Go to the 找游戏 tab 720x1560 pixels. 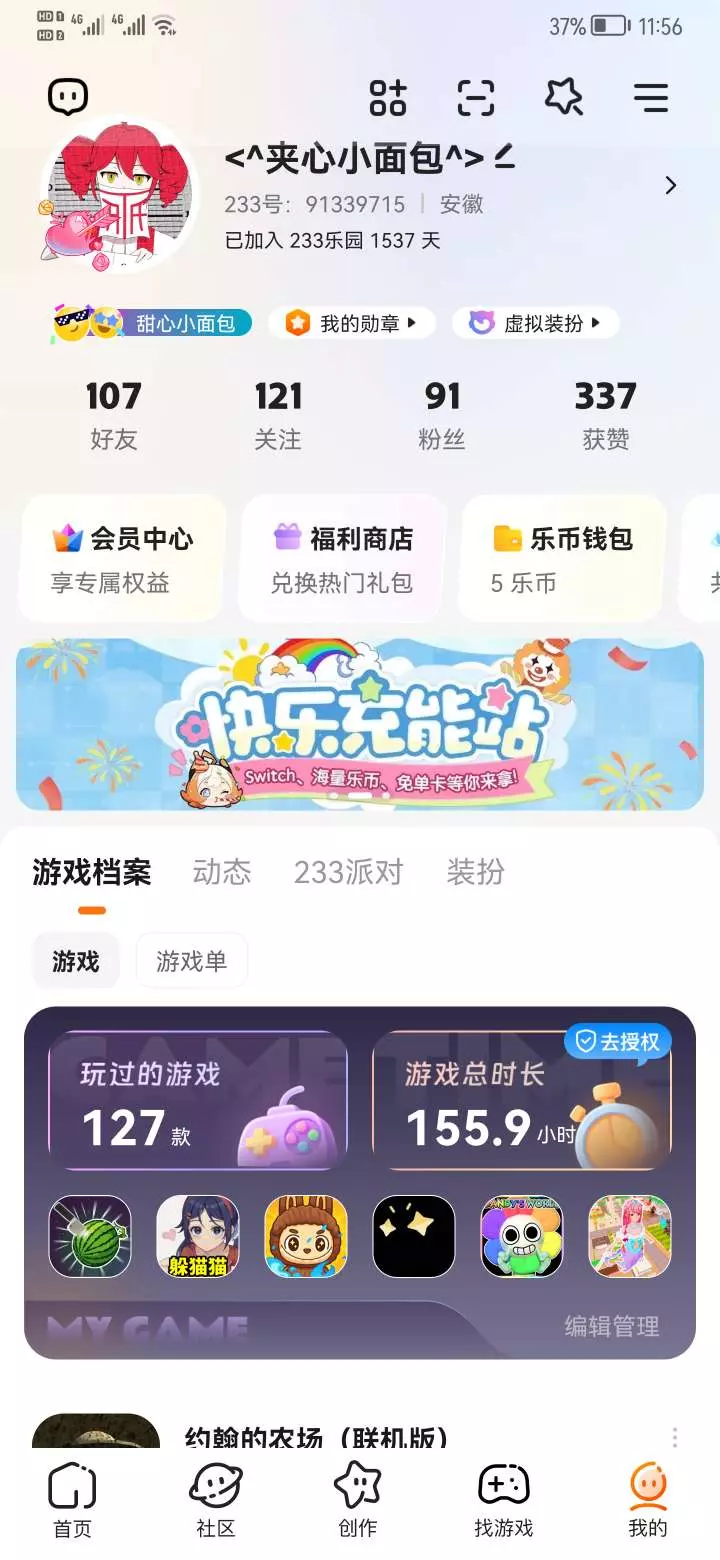(x=504, y=1500)
